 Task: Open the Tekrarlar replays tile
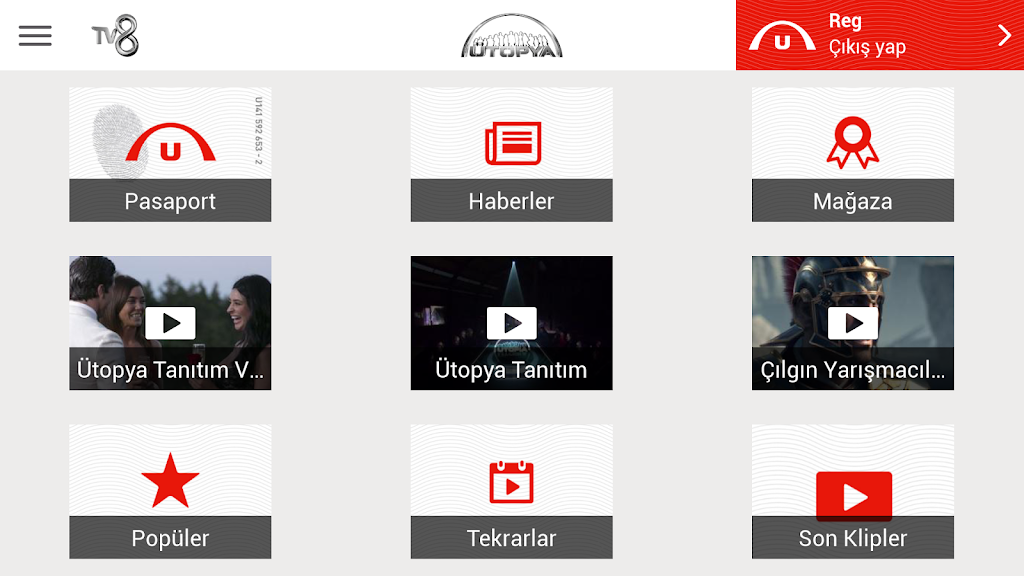pos(511,491)
